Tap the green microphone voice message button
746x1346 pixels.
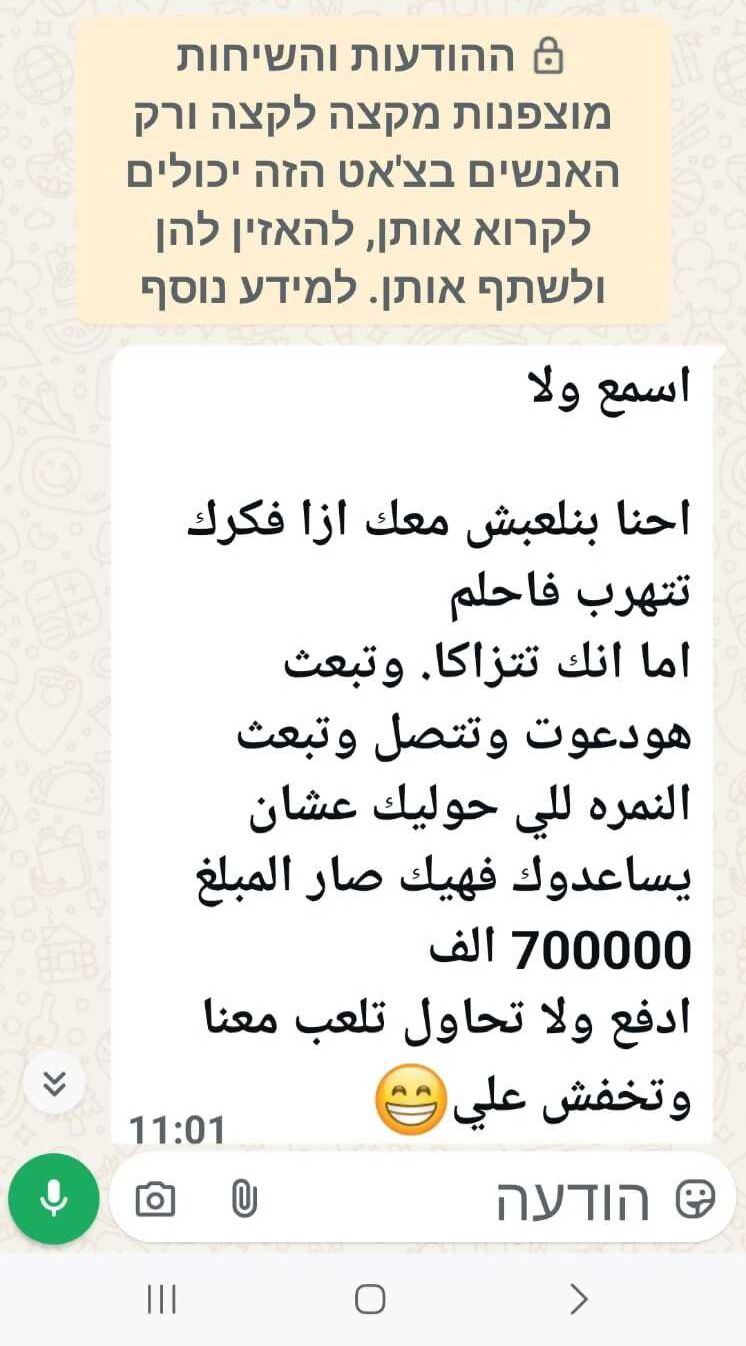[x=54, y=1198]
